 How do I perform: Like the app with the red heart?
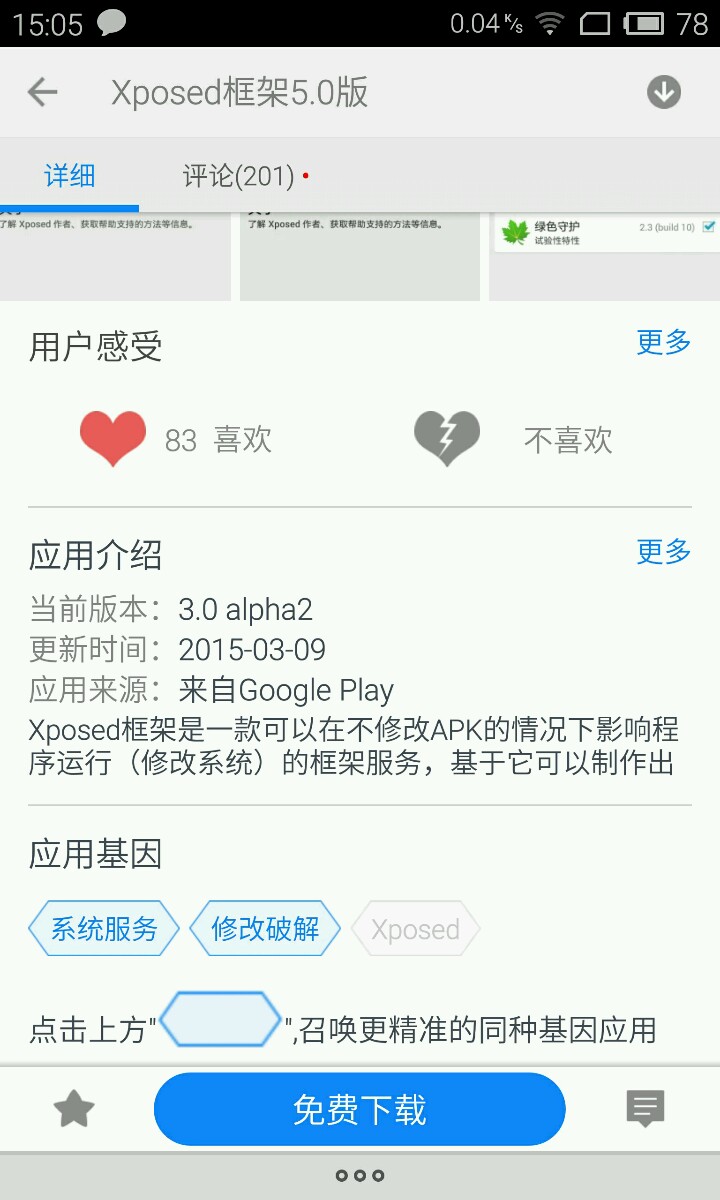[x=113, y=439]
